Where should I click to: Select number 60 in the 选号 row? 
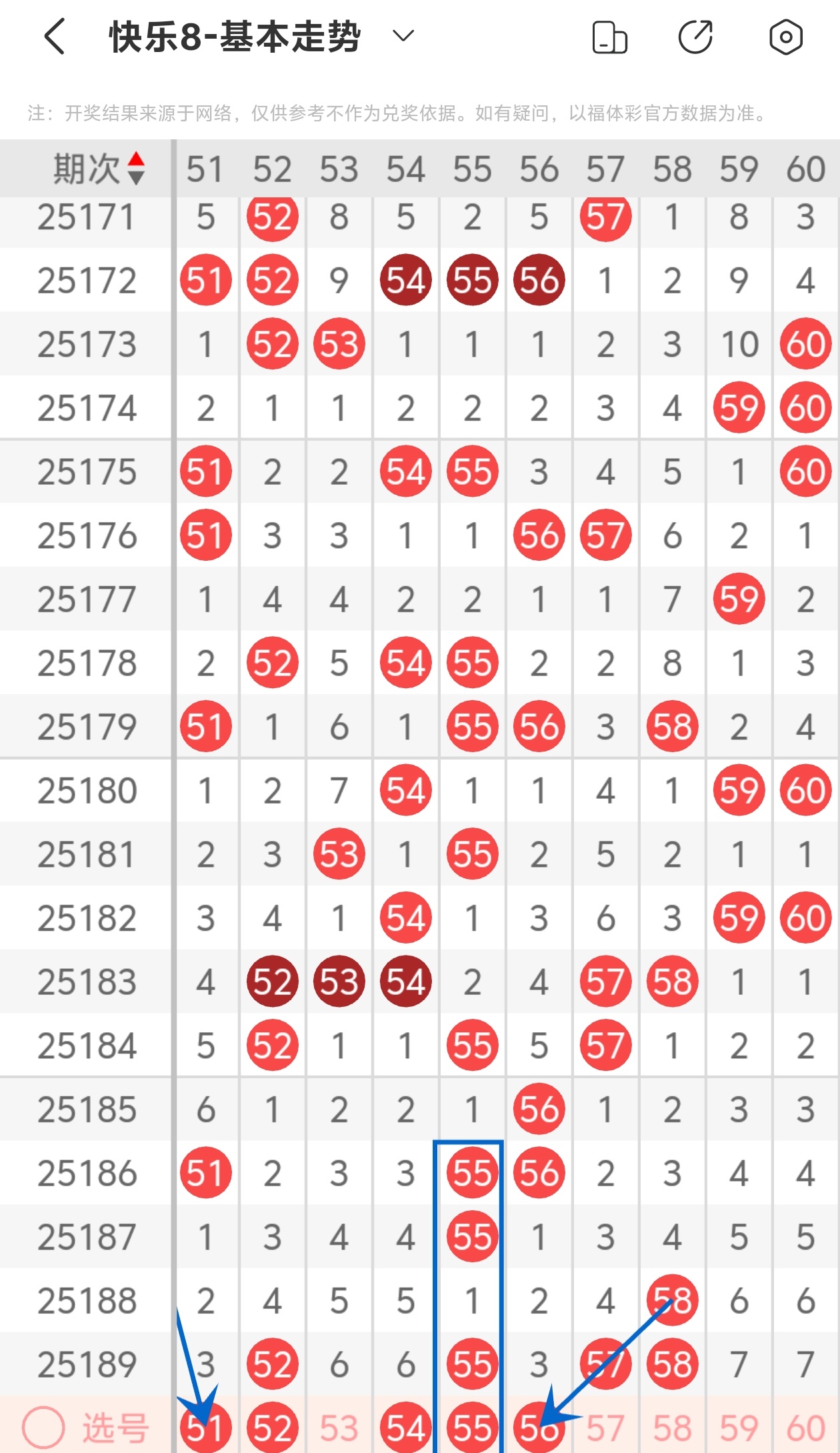pyautogui.click(x=805, y=1428)
